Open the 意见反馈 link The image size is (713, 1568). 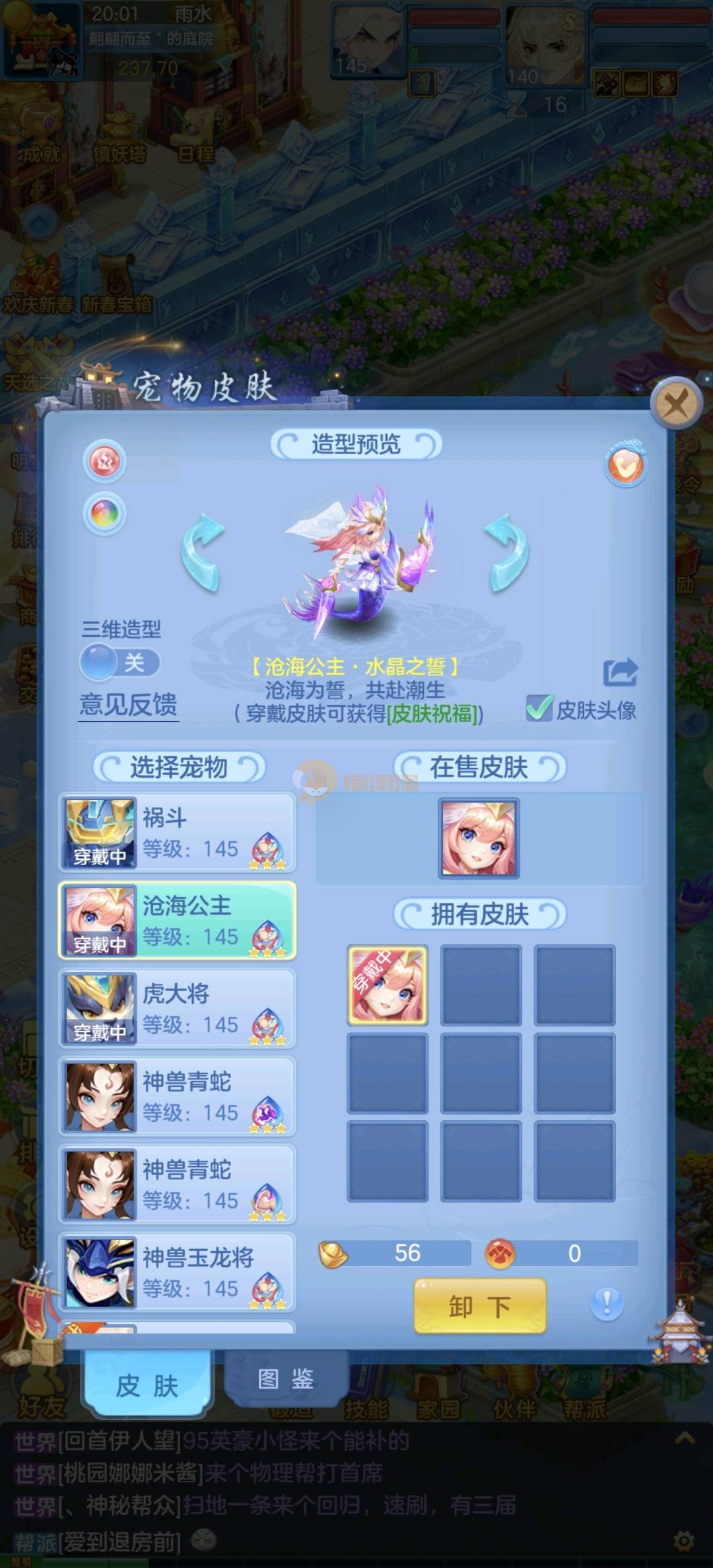click(x=128, y=705)
